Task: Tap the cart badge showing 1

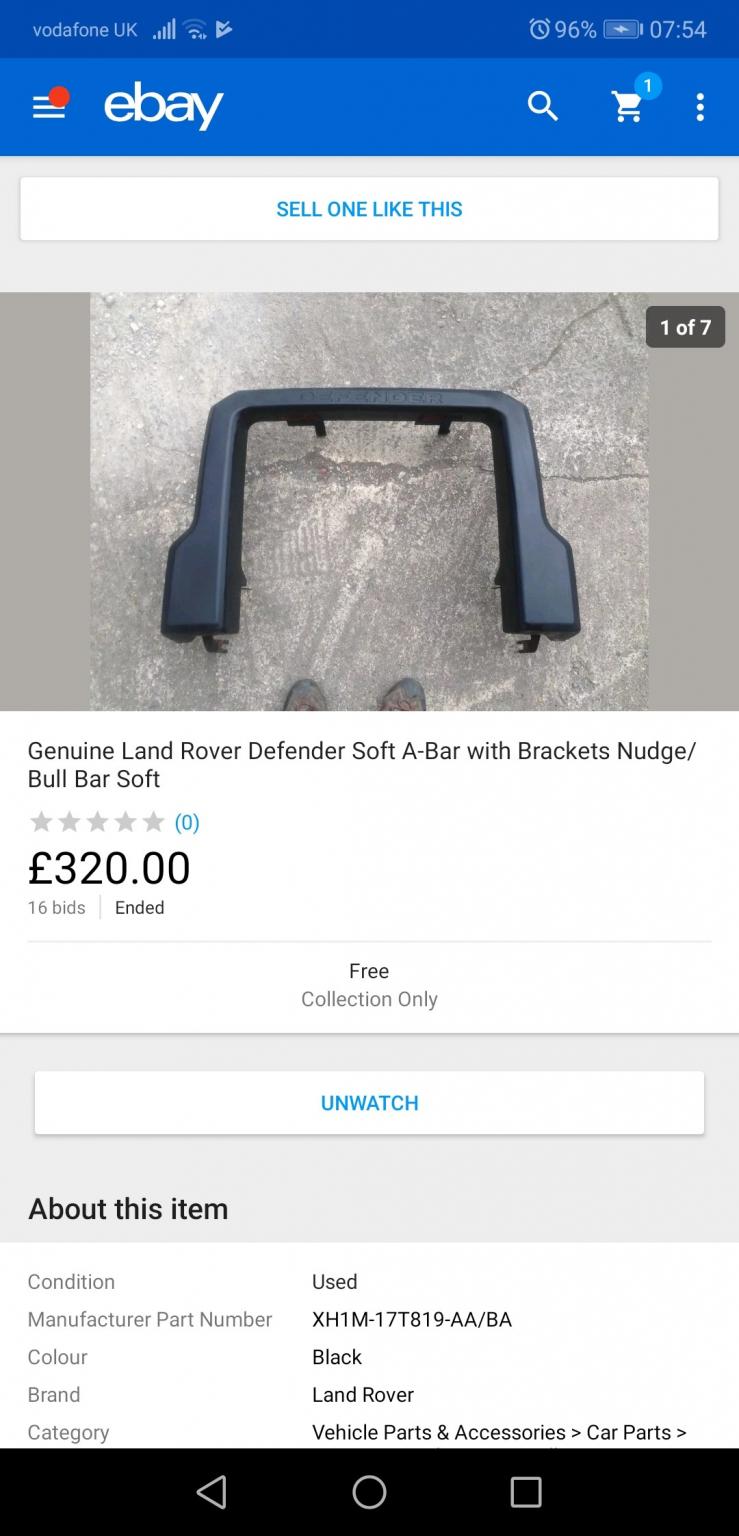Action: 648,86
